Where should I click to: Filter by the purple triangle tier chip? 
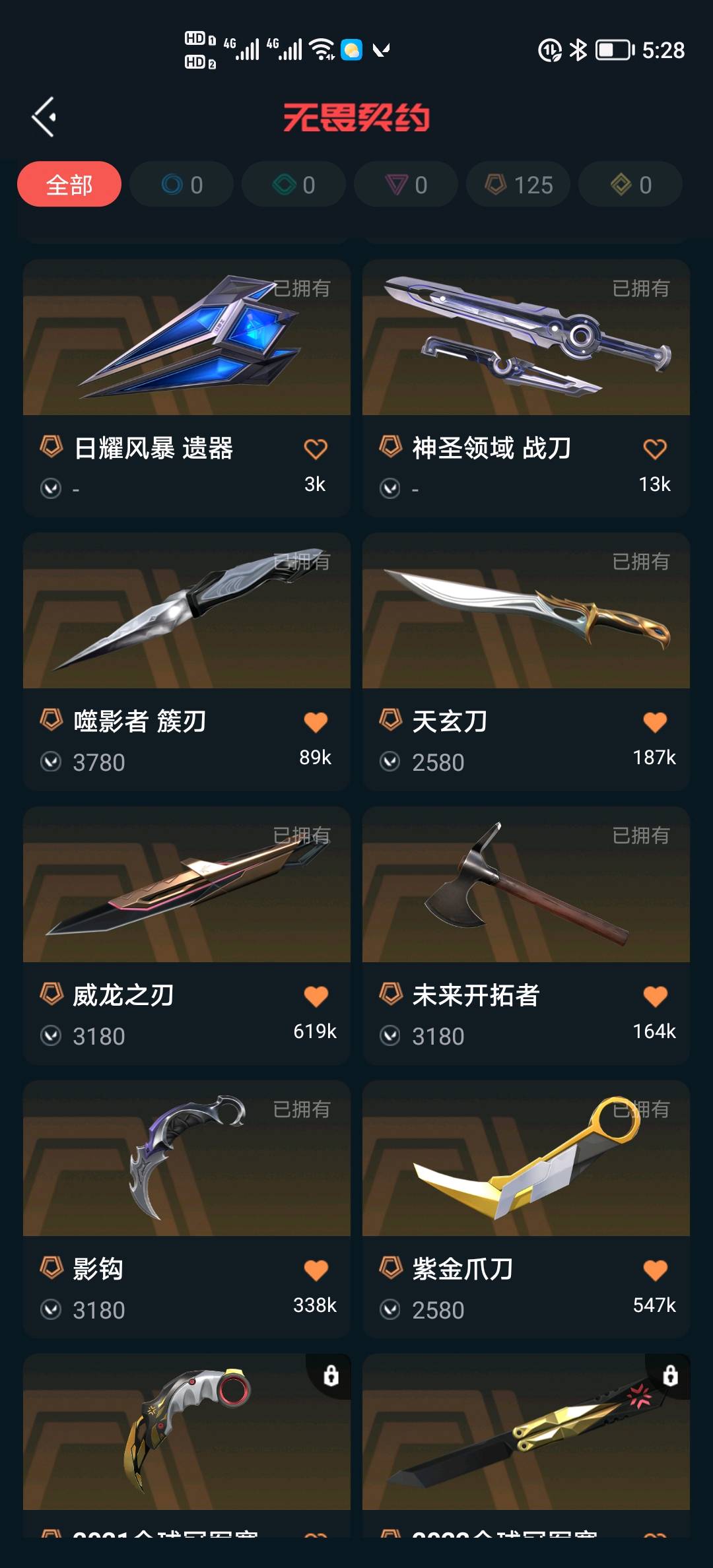(406, 185)
